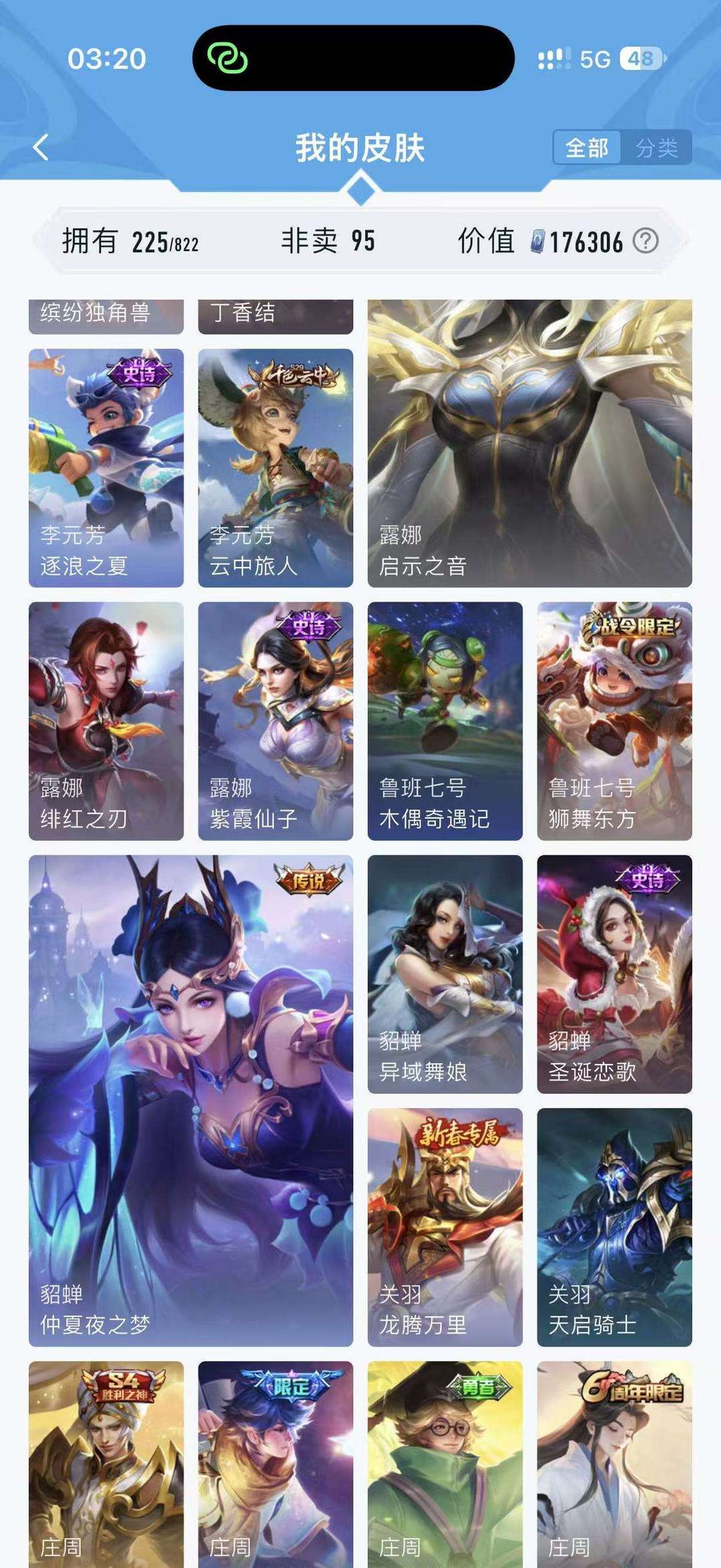Go back using the top arrow
Viewport: 721px width, 1568px height.
point(41,148)
